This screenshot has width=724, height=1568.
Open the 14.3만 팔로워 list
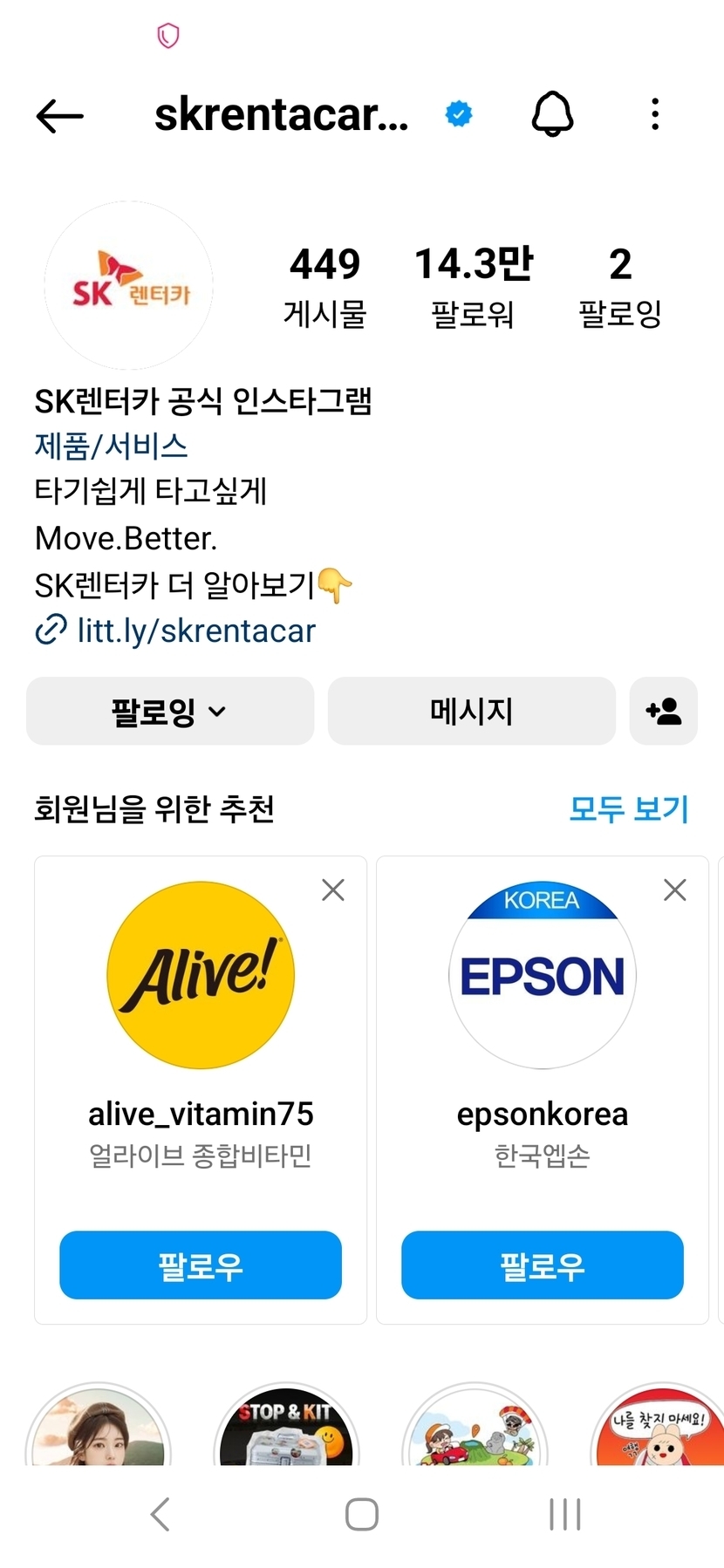(x=473, y=286)
